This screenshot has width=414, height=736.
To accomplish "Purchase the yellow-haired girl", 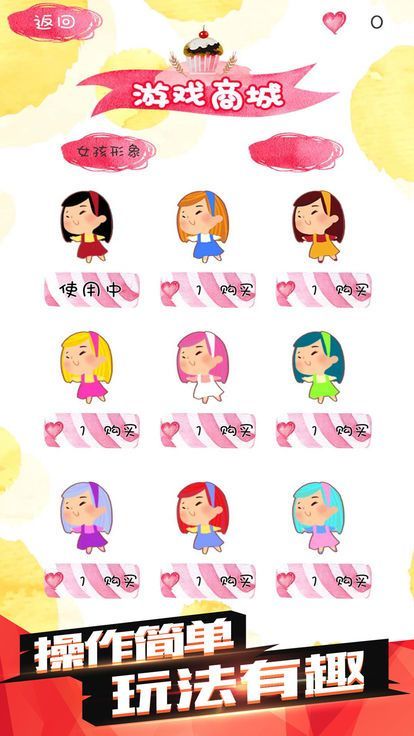I will 92,430.
